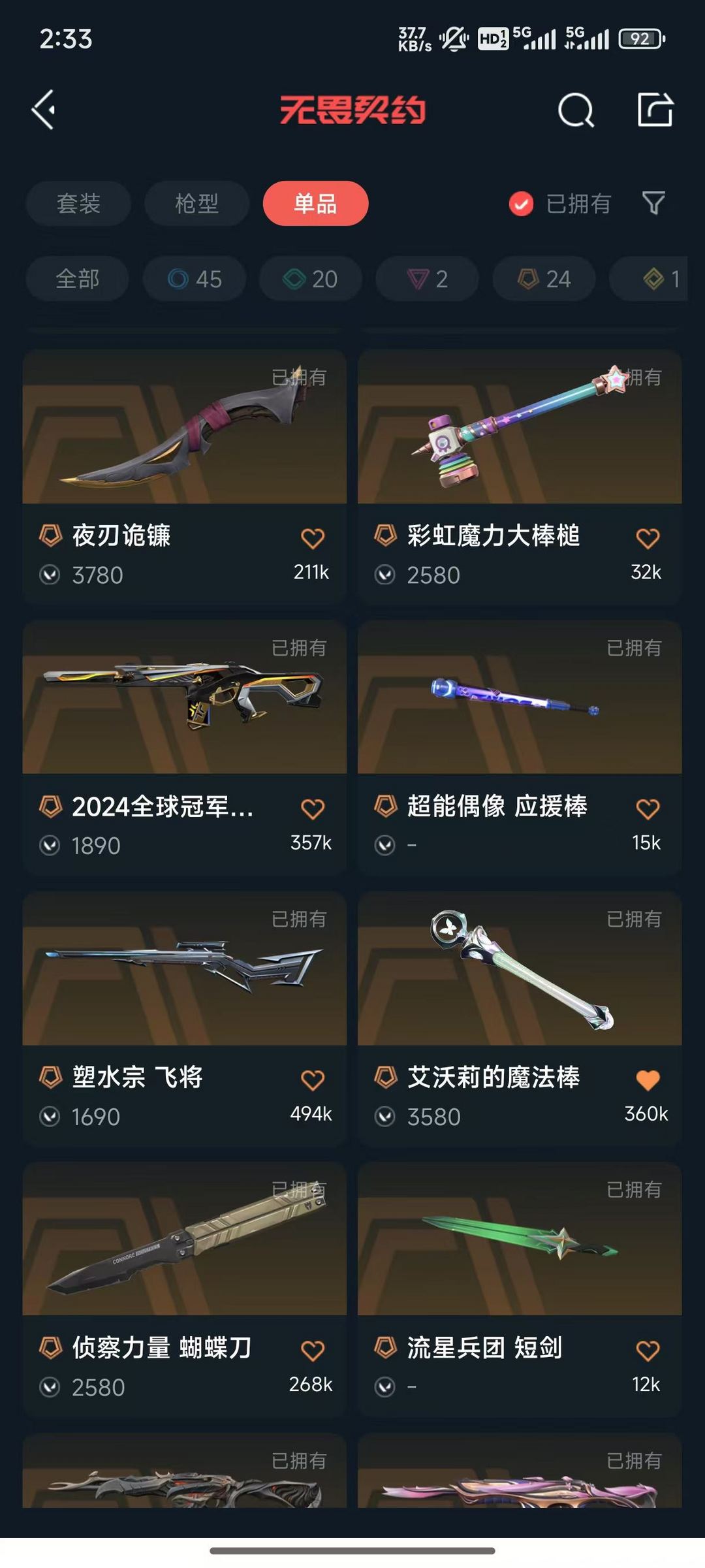Screen dimensions: 705x1568
Task: Select the orange tier chip showing 24
Action: point(544,279)
